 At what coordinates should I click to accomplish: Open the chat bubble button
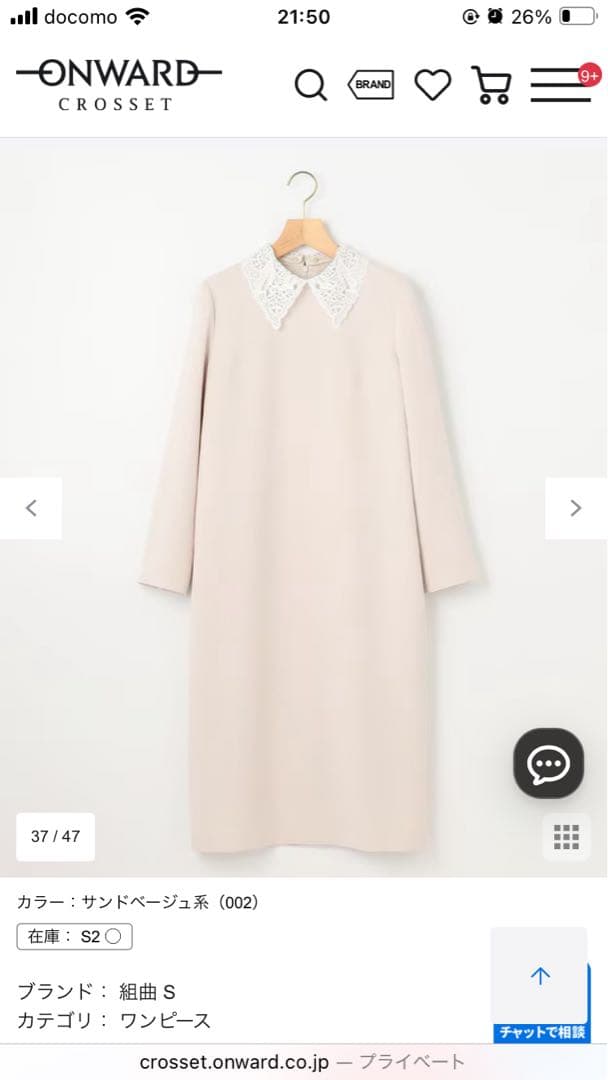click(548, 764)
